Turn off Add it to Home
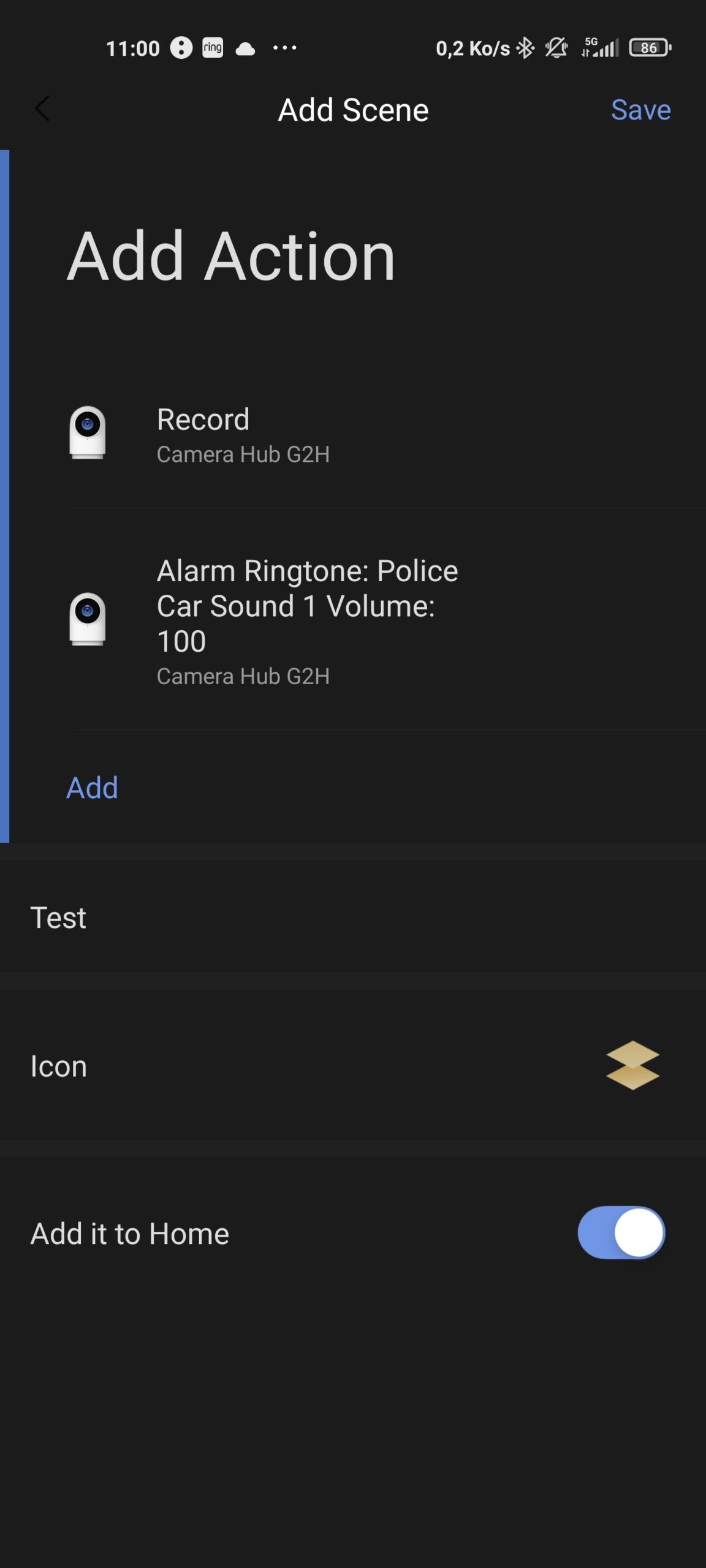 [x=621, y=1232]
